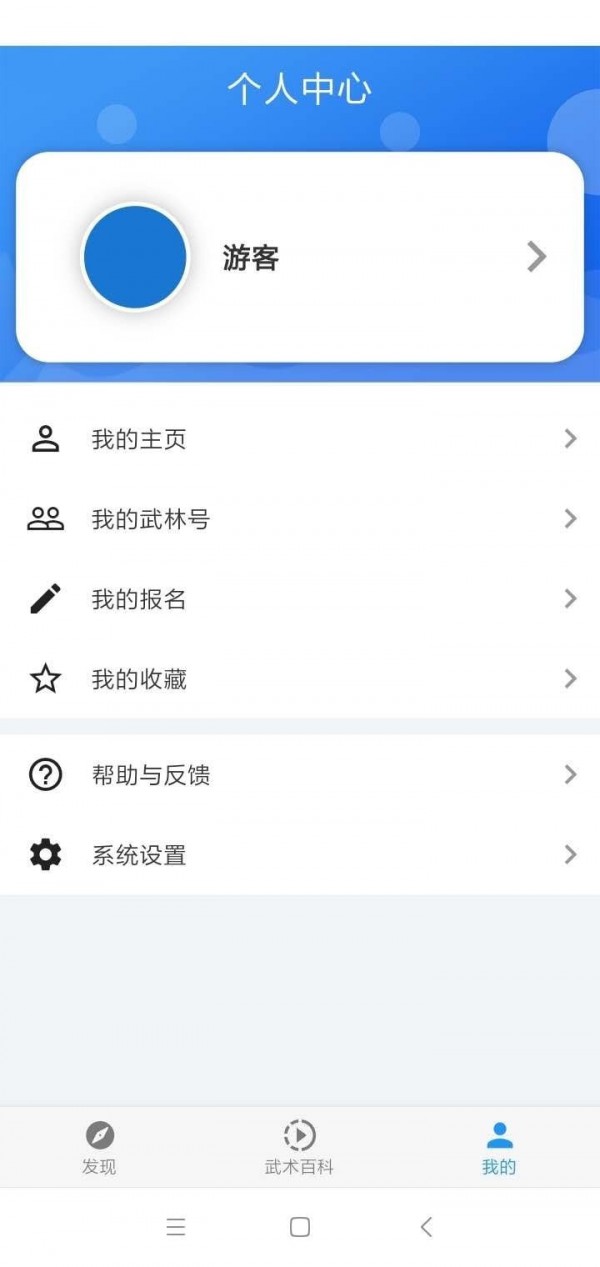Viewport: 600px width, 1267px height.
Task: Tap the system home button
Action: pyautogui.click(x=300, y=1227)
